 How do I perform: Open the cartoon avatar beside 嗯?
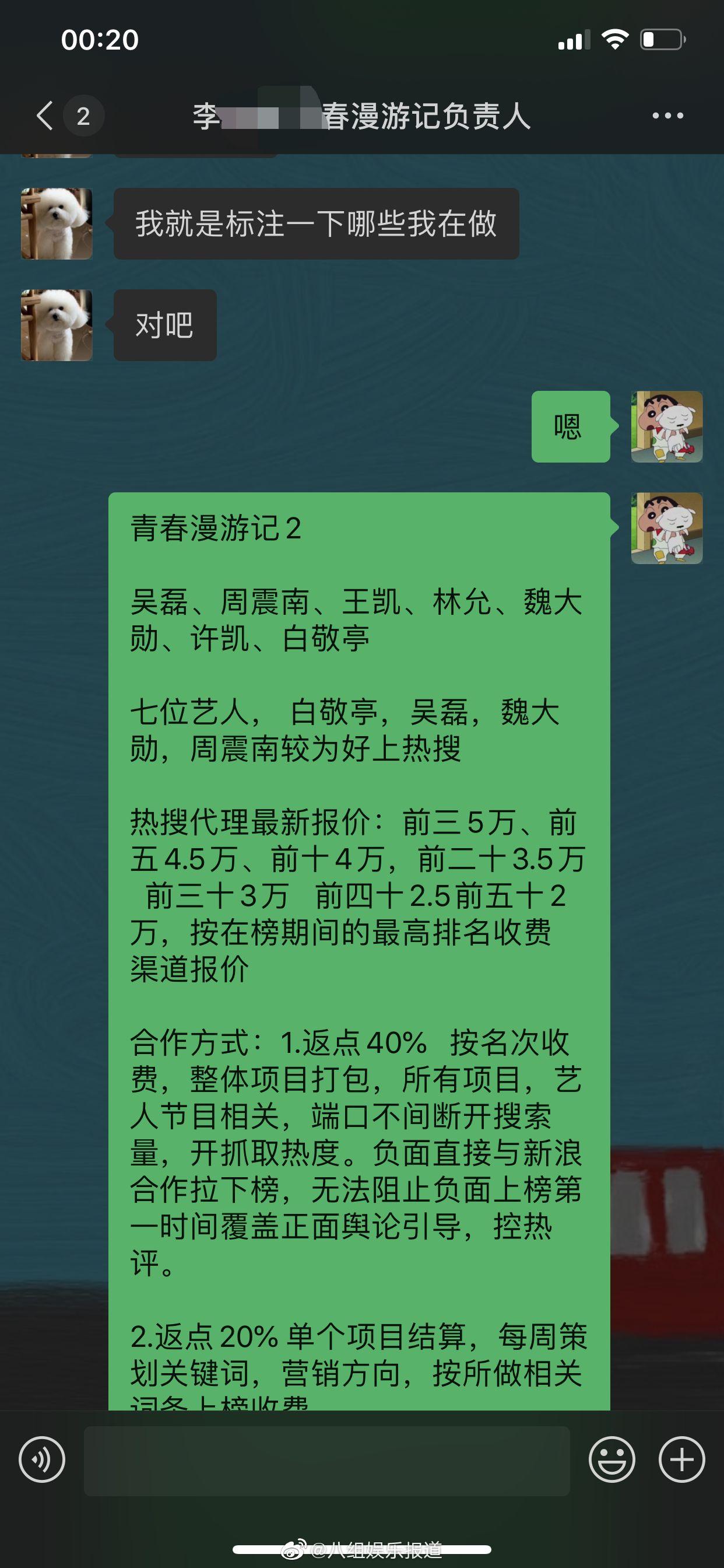667,426
